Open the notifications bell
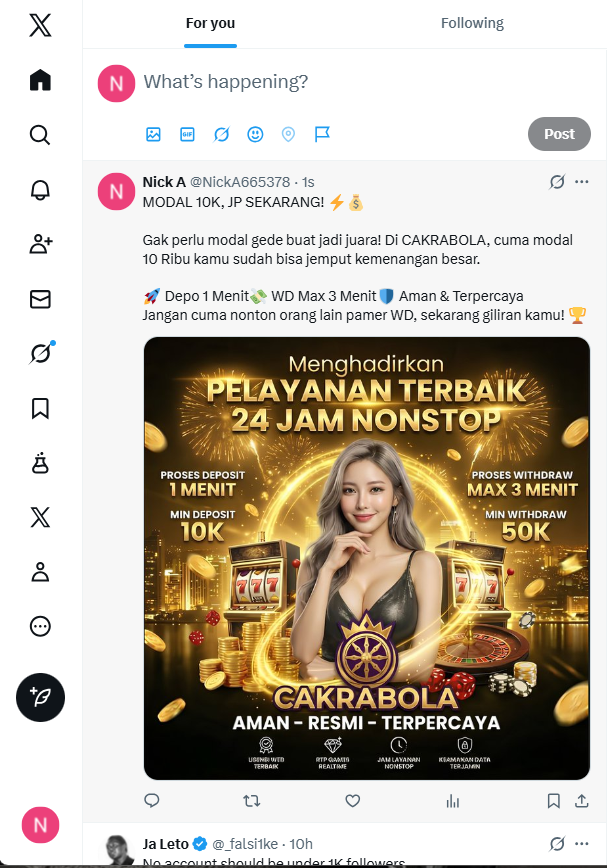This screenshot has height=868, width=607. tap(40, 189)
